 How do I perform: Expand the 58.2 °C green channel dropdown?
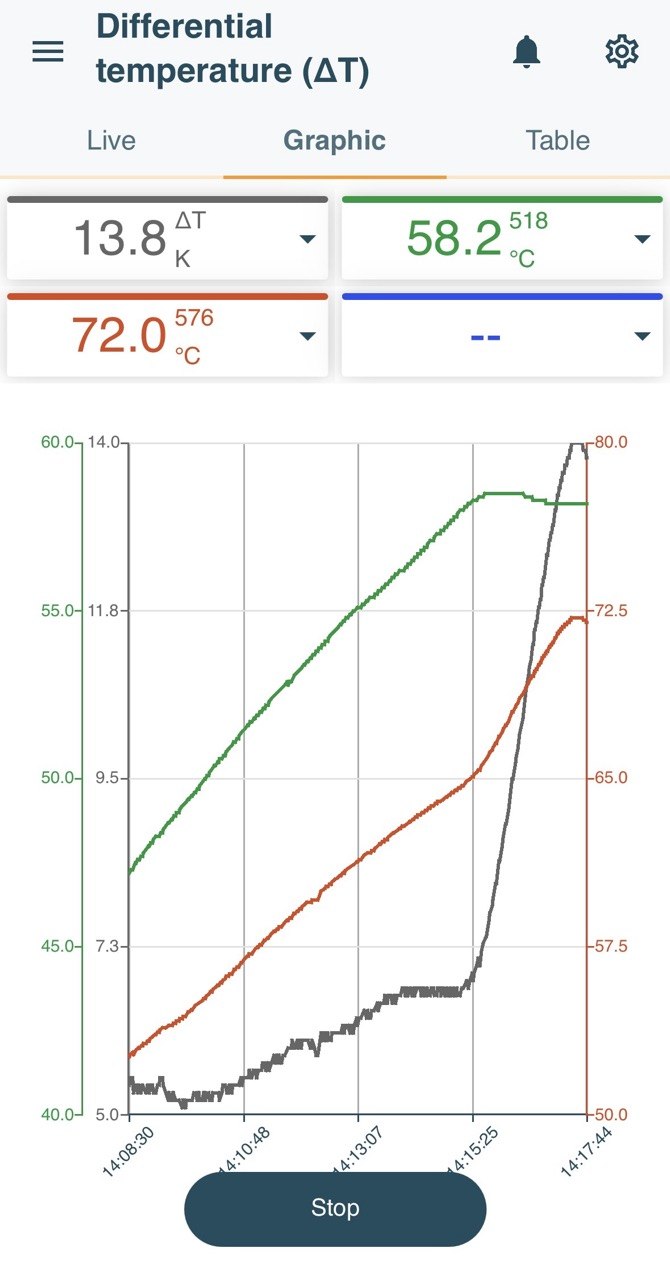tap(643, 239)
